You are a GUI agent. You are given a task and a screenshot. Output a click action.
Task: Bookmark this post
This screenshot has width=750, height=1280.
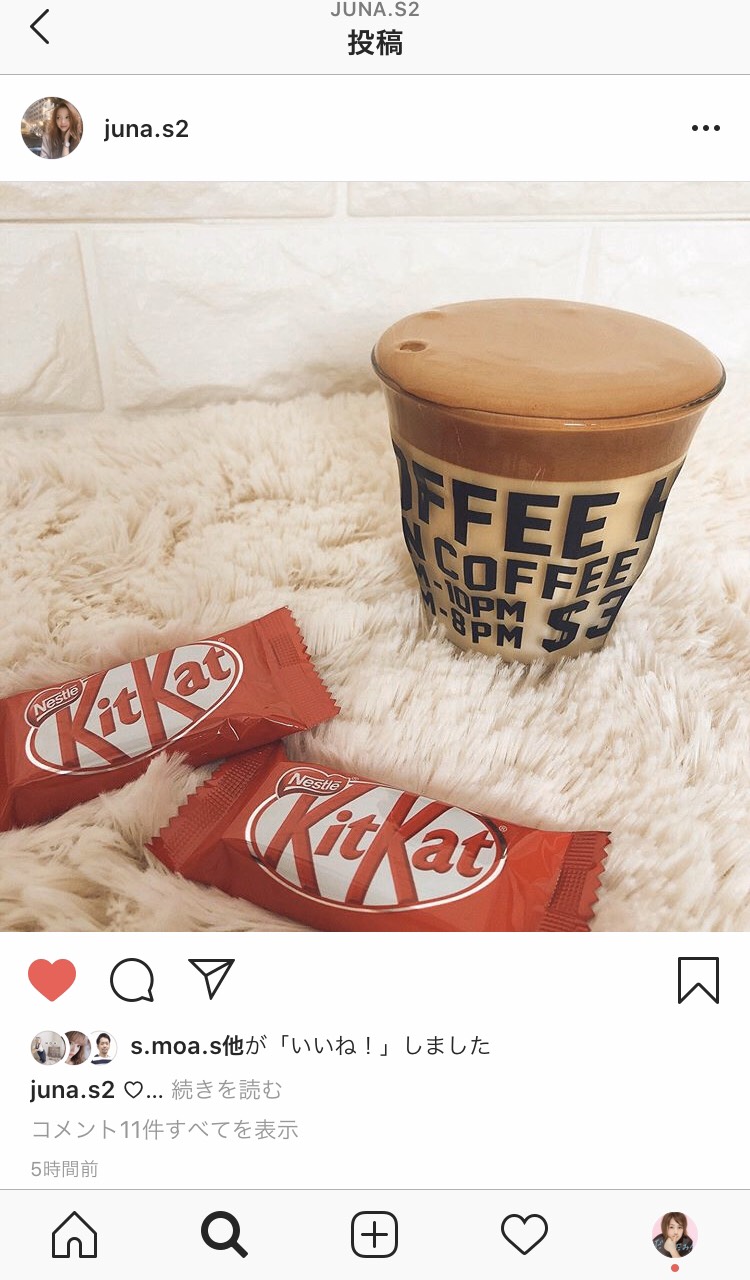click(698, 980)
